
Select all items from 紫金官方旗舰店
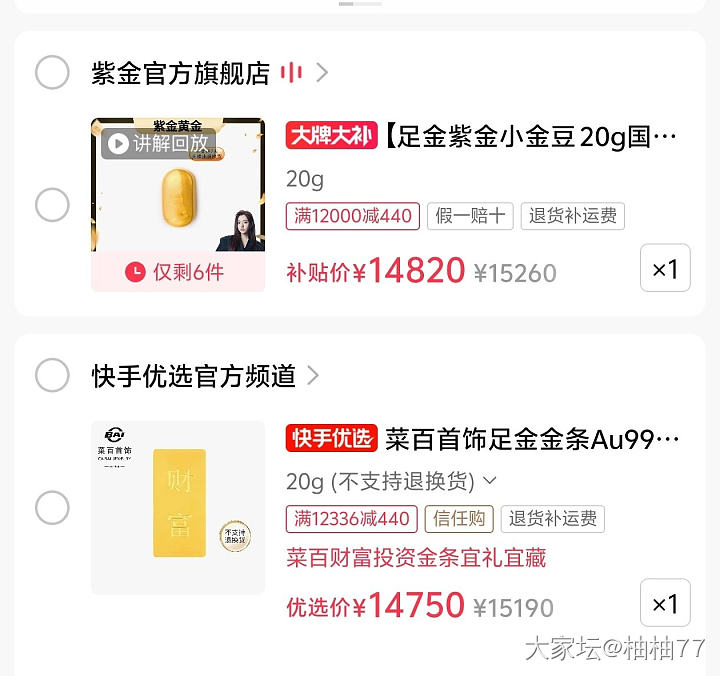pyautogui.click(x=52, y=73)
